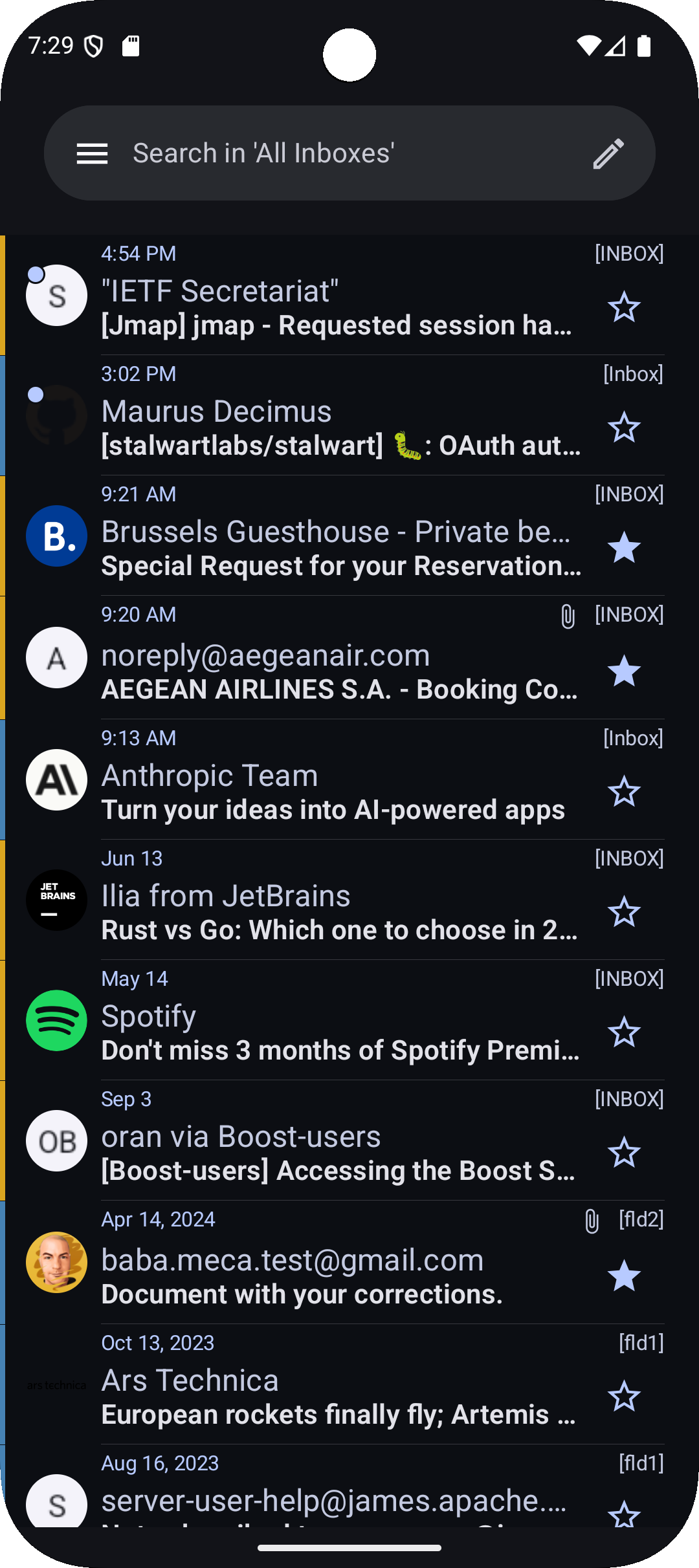Star the Anthropic Team message
The height and width of the screenshot is (1568, 699).
(625, 792)
